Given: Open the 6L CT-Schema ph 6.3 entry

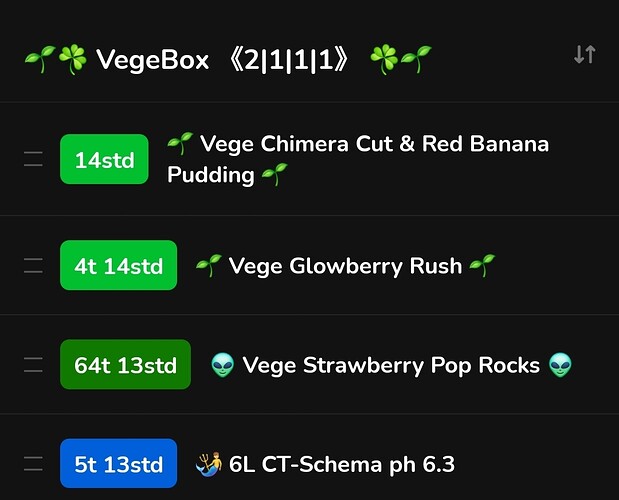Looking at the screenshot, I should coord(340,464).
